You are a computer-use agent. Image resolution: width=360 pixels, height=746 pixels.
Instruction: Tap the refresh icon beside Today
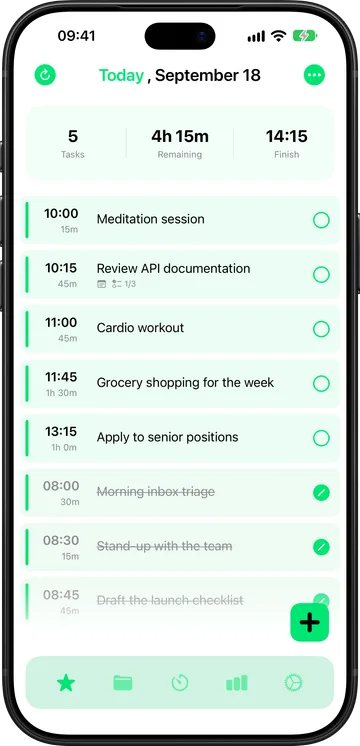45,75
